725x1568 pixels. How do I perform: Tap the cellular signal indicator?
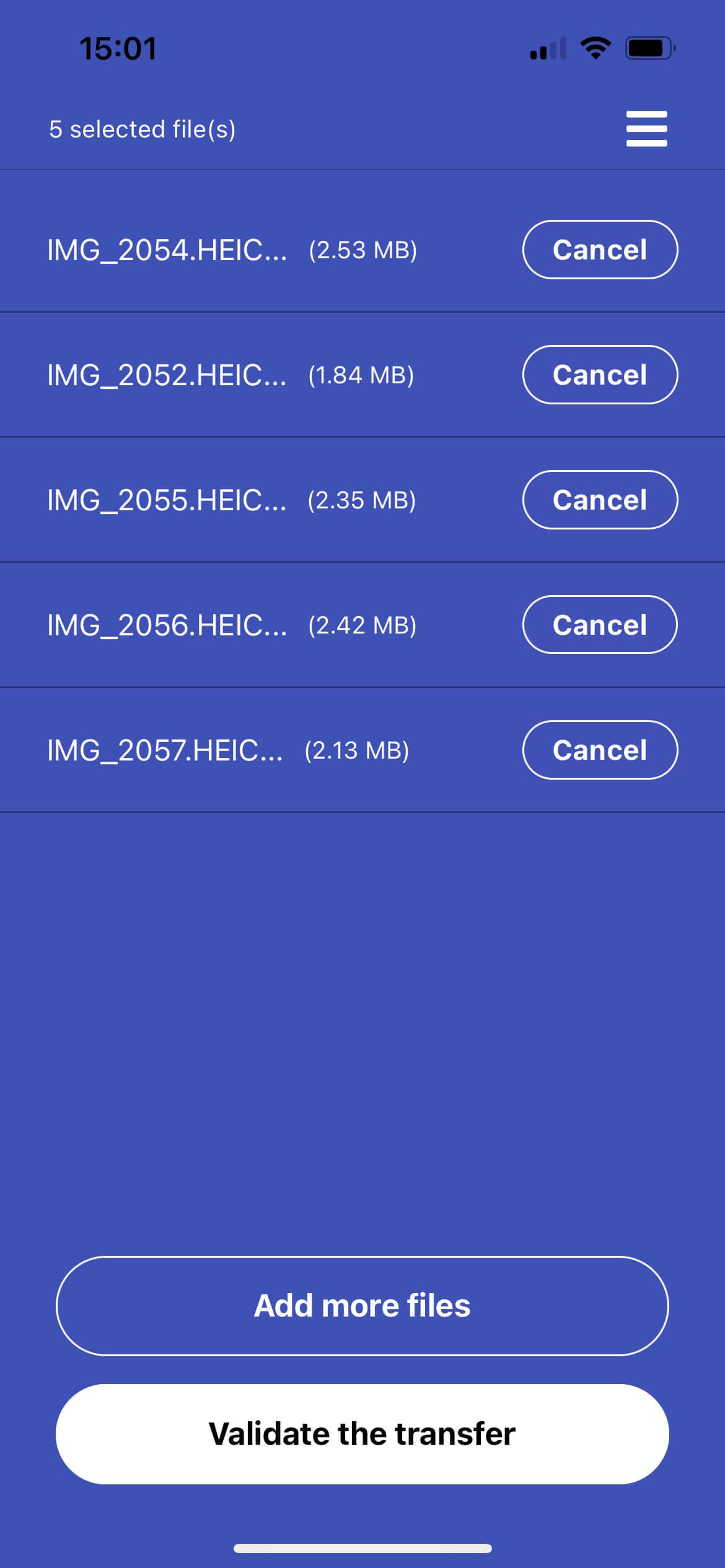click(x=548, y=48)
